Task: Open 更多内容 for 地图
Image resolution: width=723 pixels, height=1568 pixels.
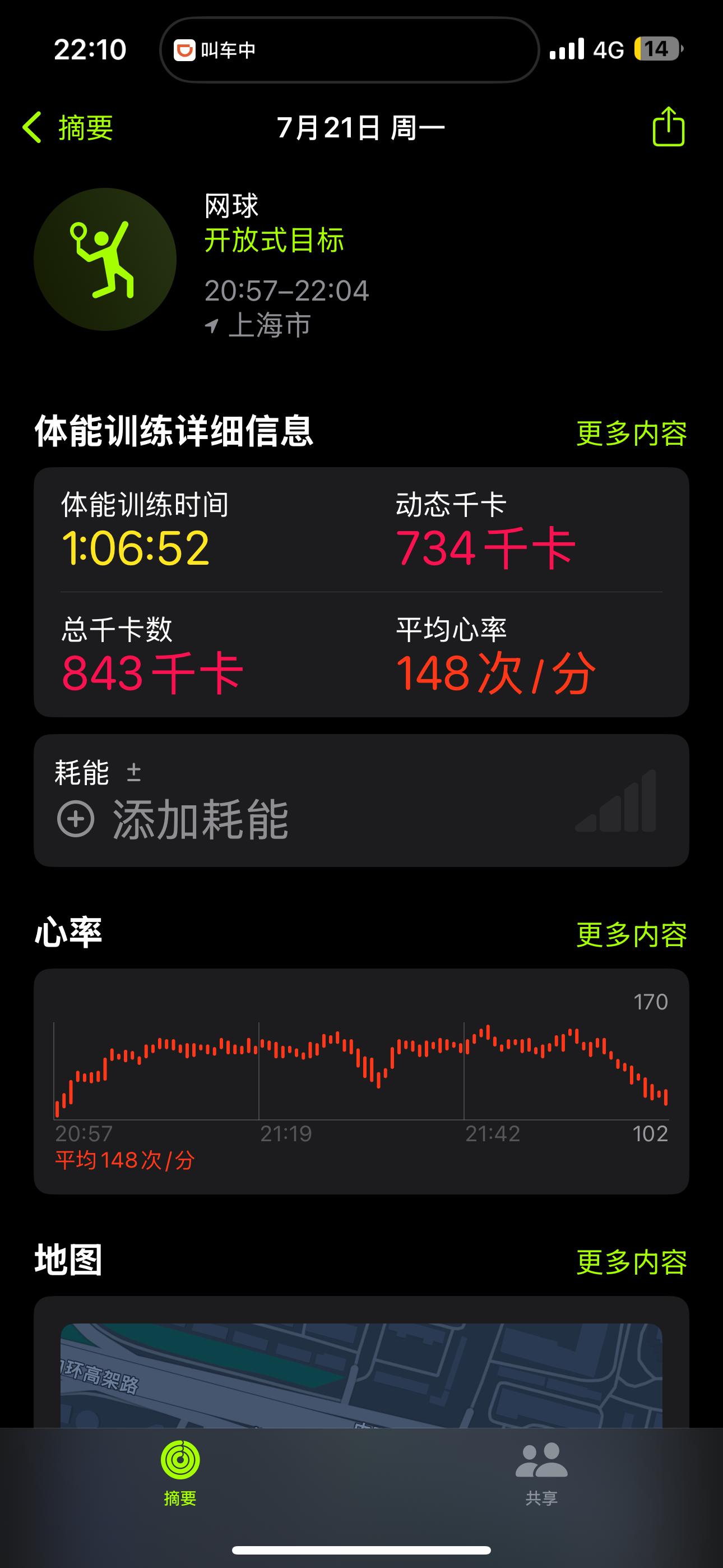Action: click(x=631, y=1262)
